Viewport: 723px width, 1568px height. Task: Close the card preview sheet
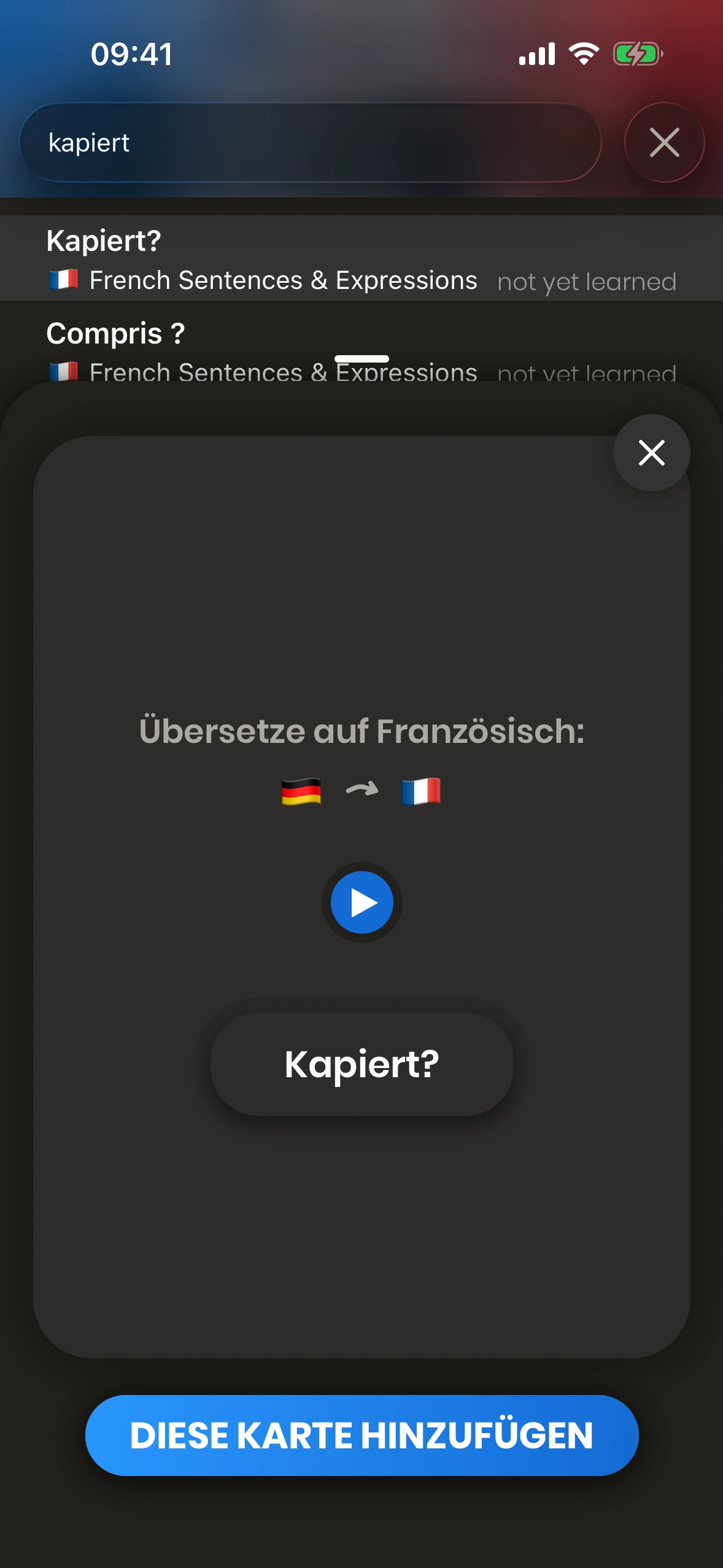(x=651, y=453)
